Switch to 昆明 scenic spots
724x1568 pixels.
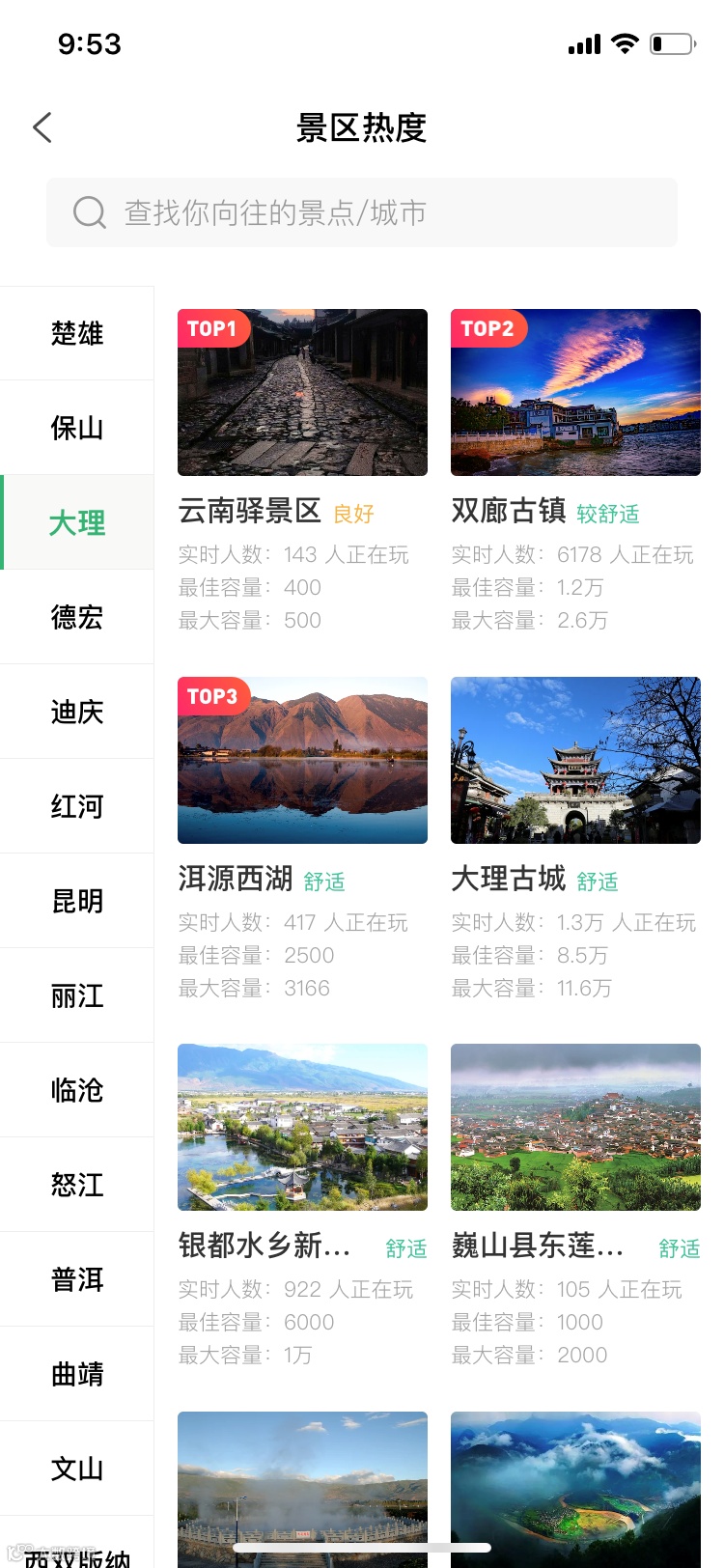click(x=77, y=901)
